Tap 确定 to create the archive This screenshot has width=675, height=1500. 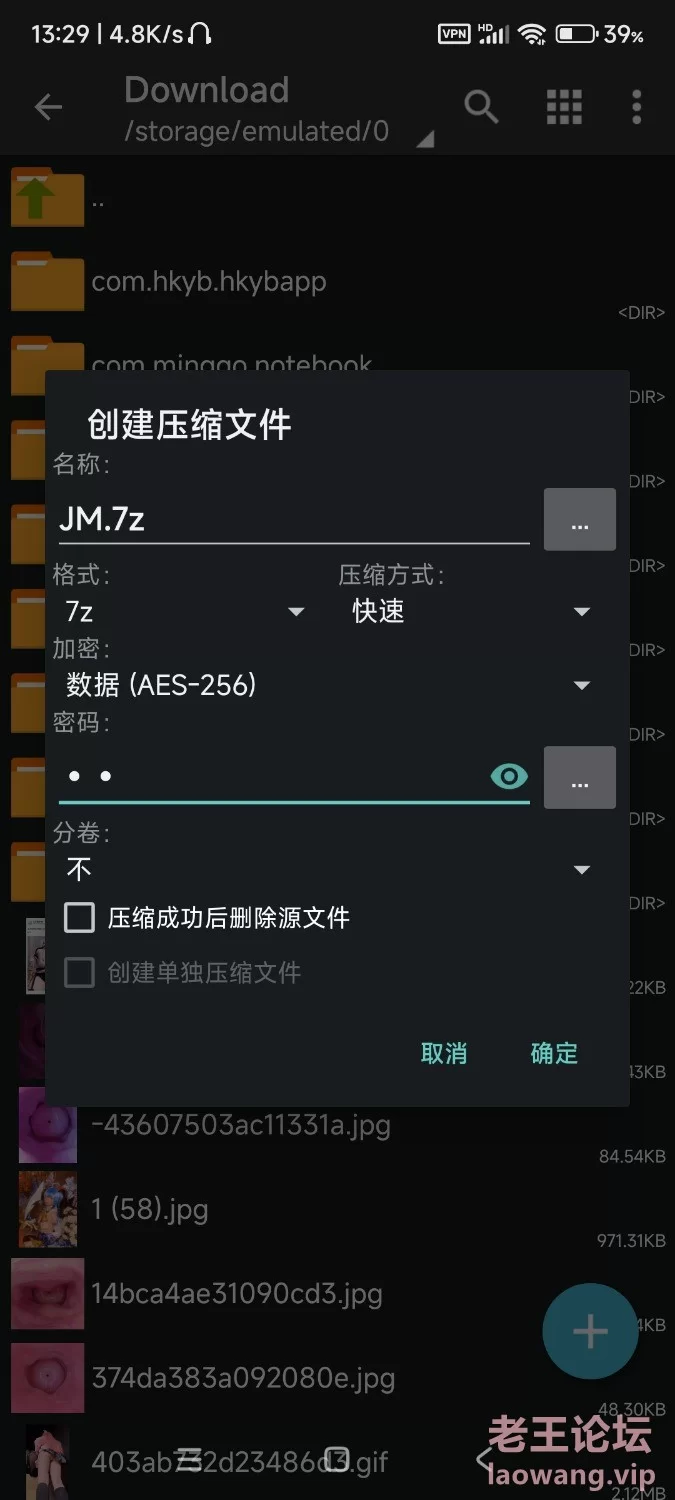coord(554,1053)
